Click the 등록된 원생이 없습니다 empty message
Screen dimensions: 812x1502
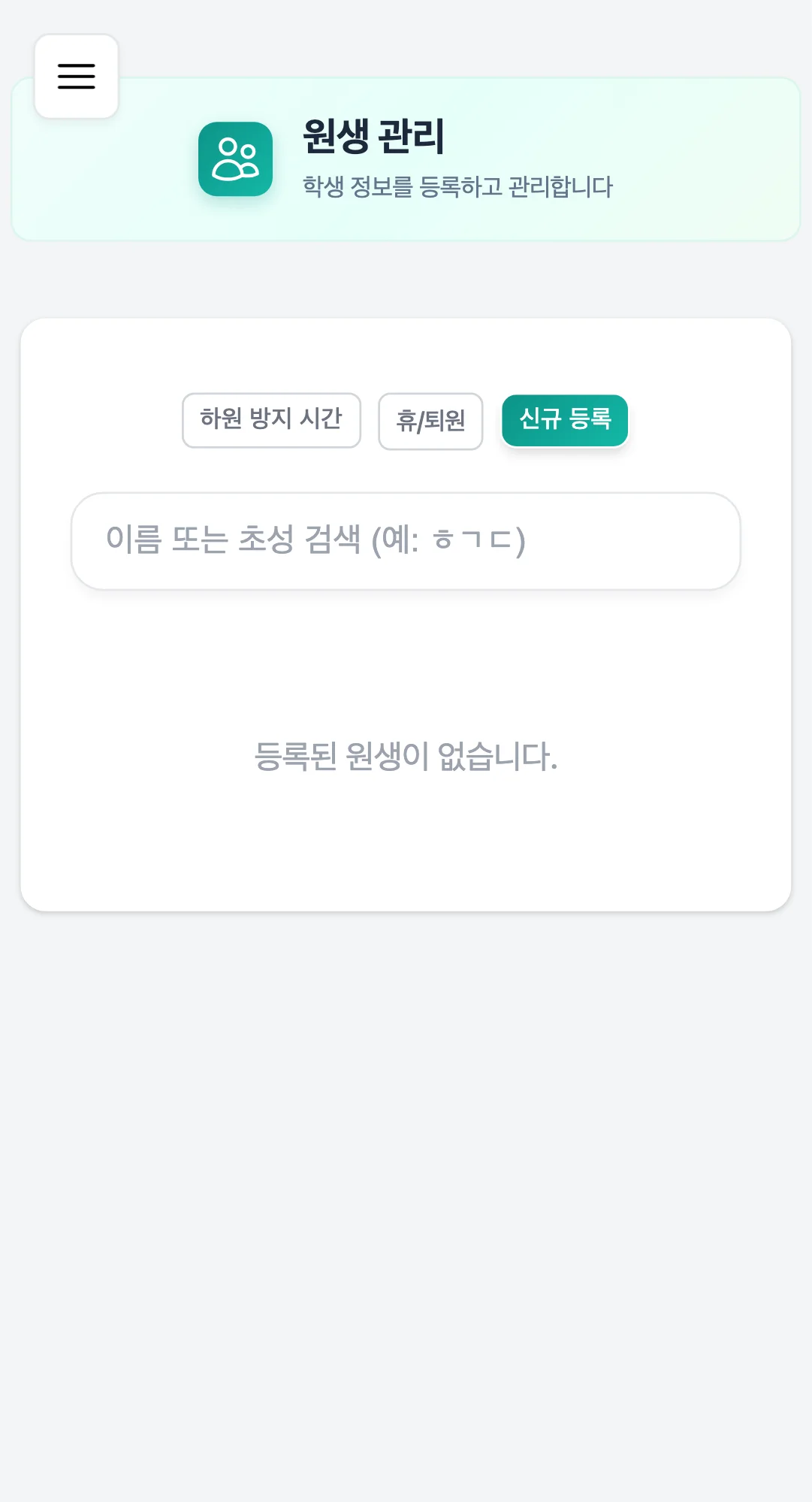click(x=406, y=757)
